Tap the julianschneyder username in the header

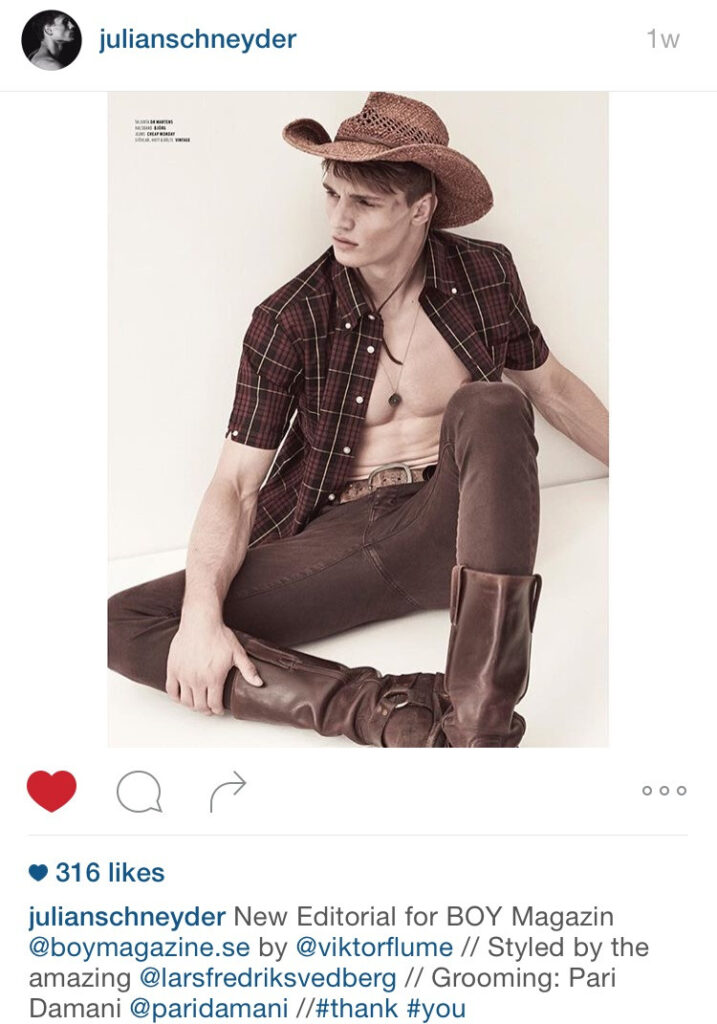(x=197, y=41)
